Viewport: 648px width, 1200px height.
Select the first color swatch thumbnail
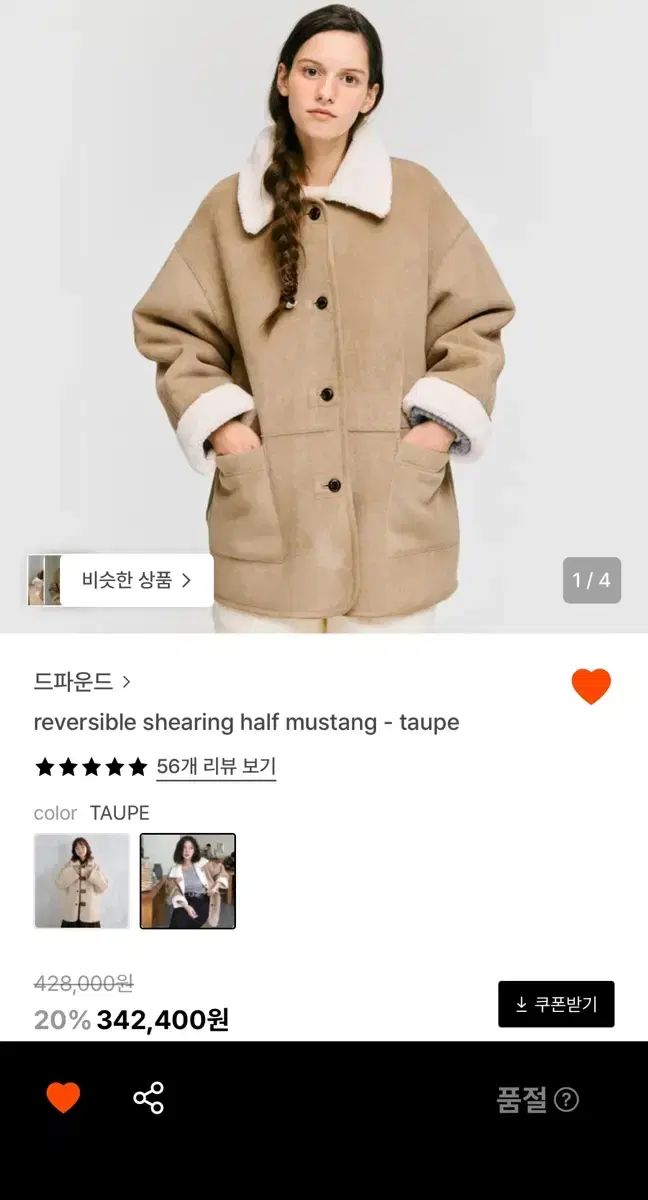click(82, 881)
